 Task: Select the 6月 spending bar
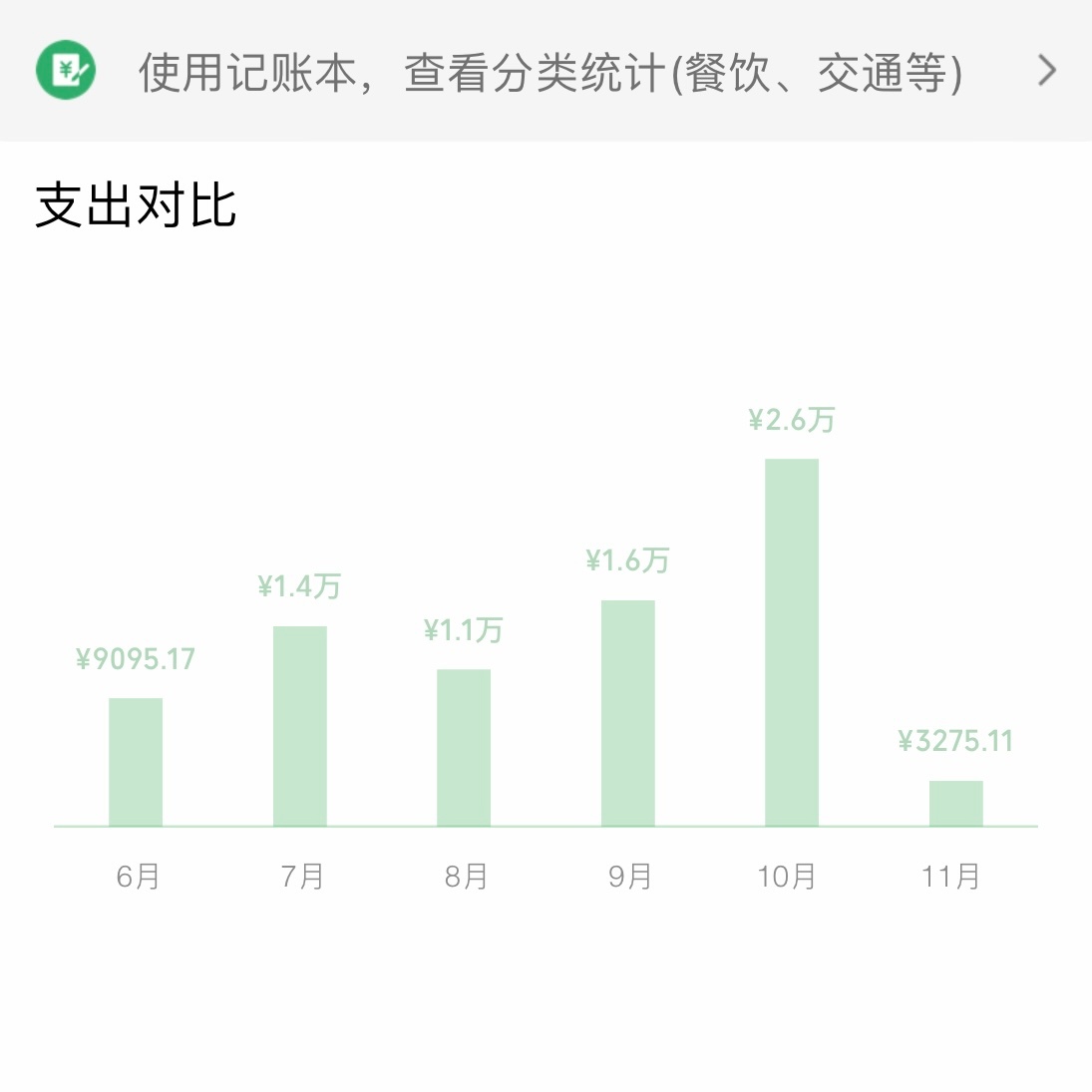click(136, 762)
